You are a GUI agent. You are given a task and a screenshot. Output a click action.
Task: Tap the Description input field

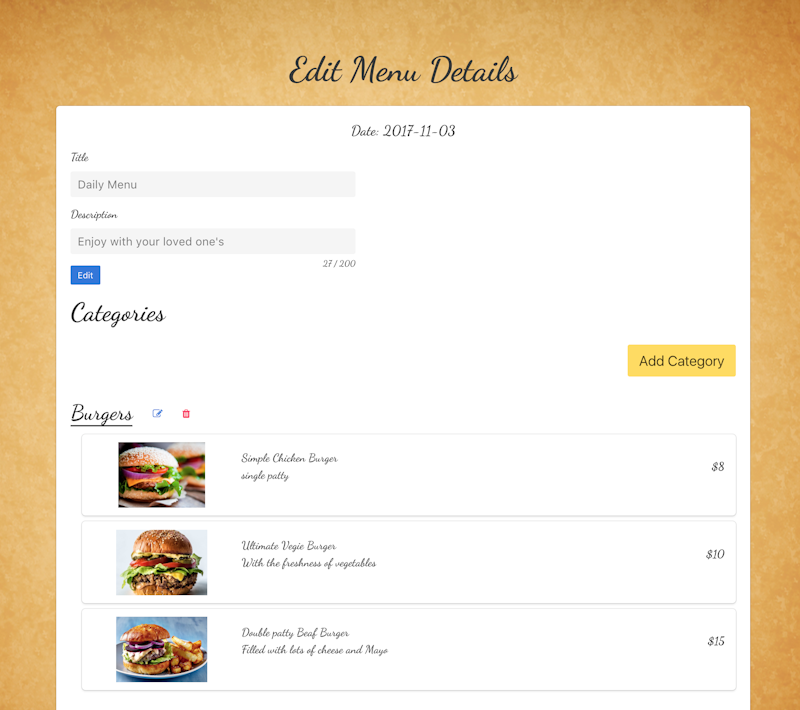[x=213, y=241]
